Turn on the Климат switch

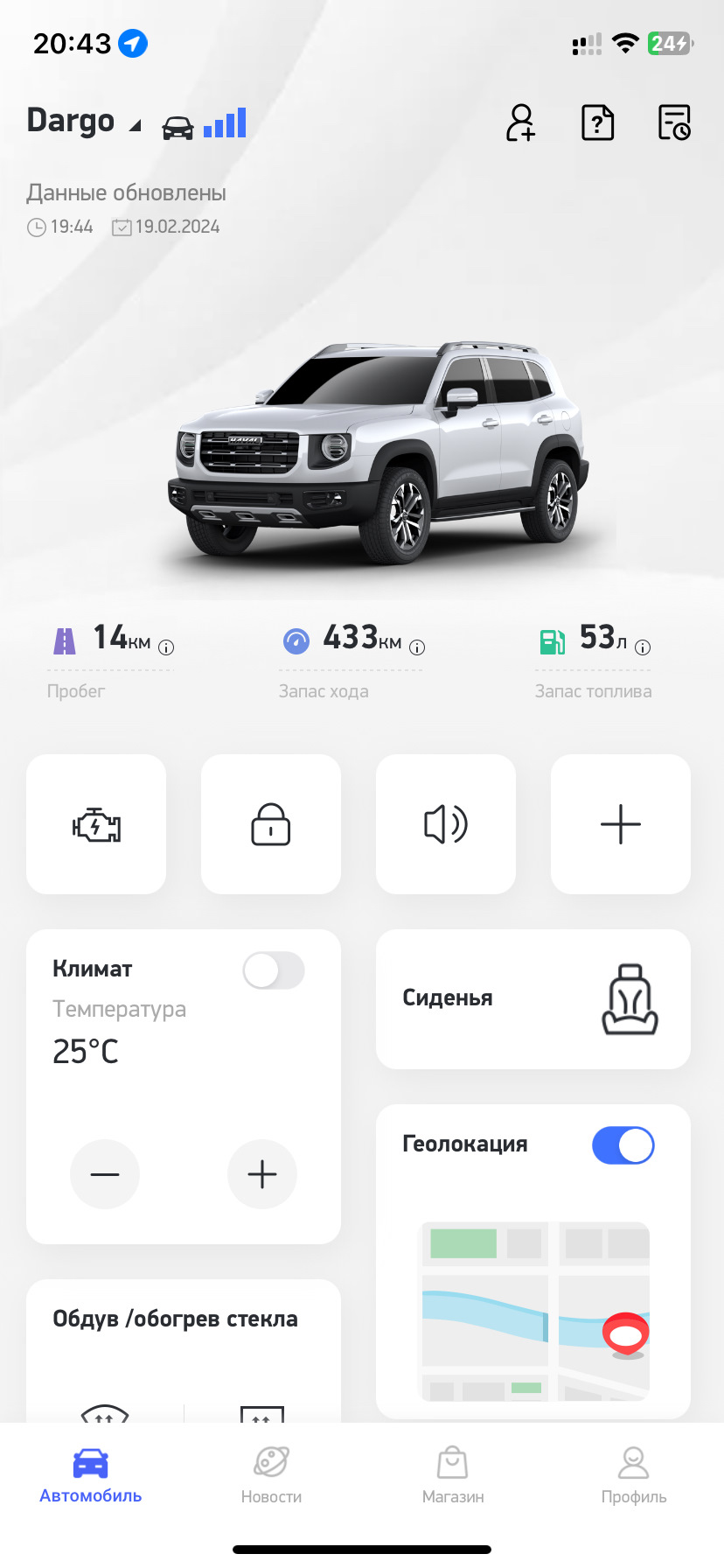[274, 971]
